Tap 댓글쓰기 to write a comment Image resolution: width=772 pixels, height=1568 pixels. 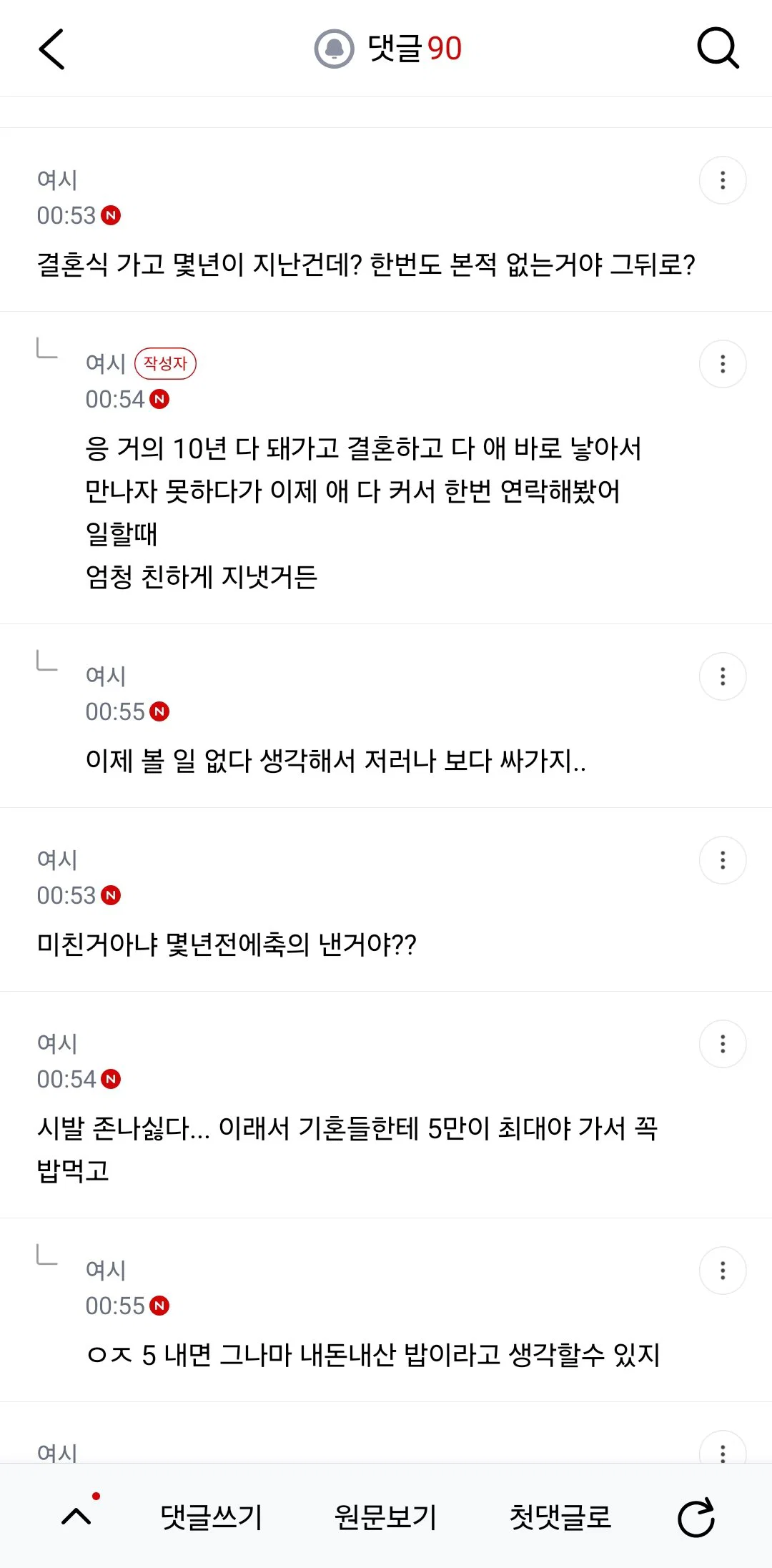[x=211, y=1516]
